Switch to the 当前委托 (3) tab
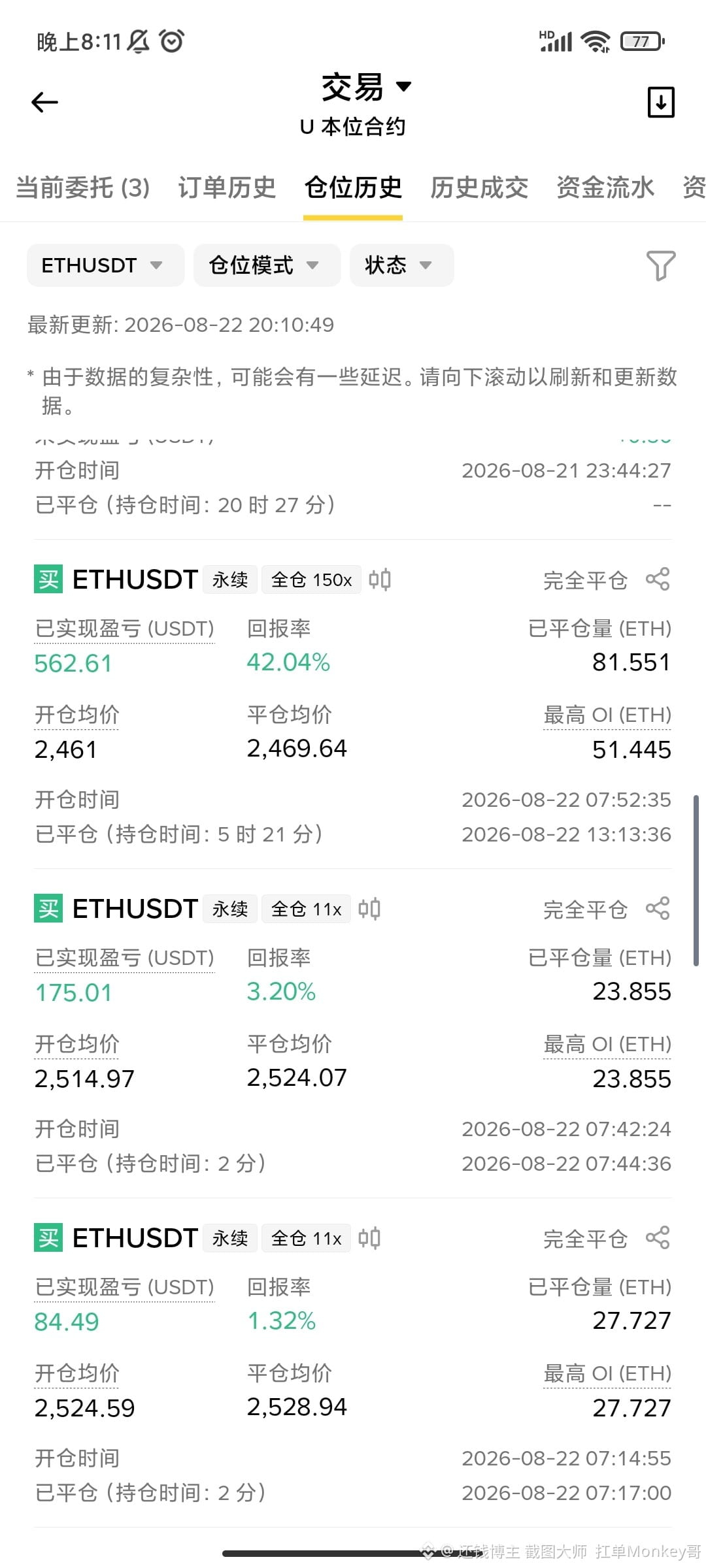 [83, 188]
